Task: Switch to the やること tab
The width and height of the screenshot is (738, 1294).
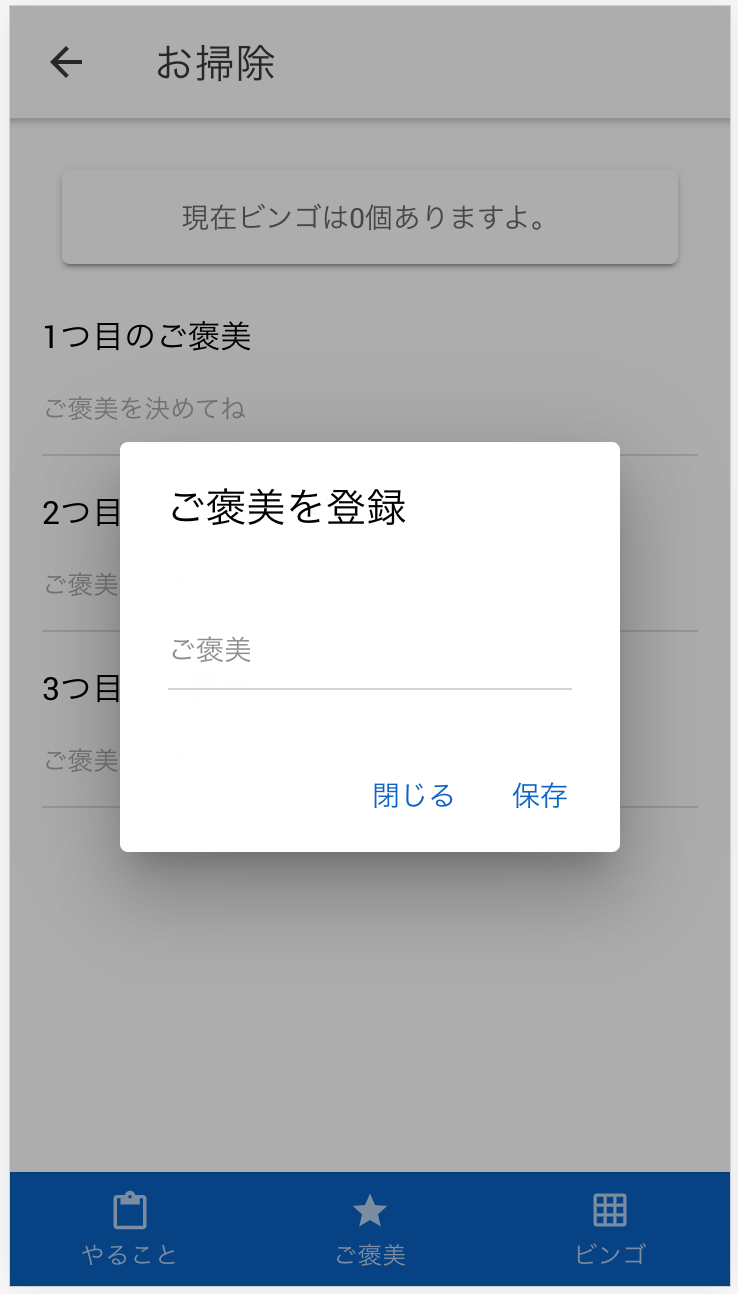Action: [130, 1229]
